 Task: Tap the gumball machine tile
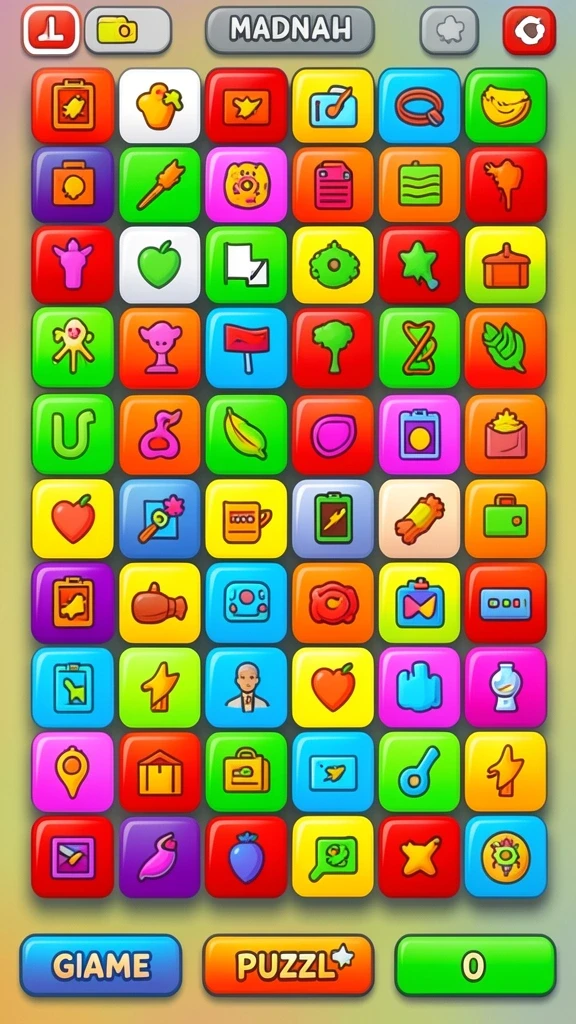pyautogui.click(x=505, y=687)
